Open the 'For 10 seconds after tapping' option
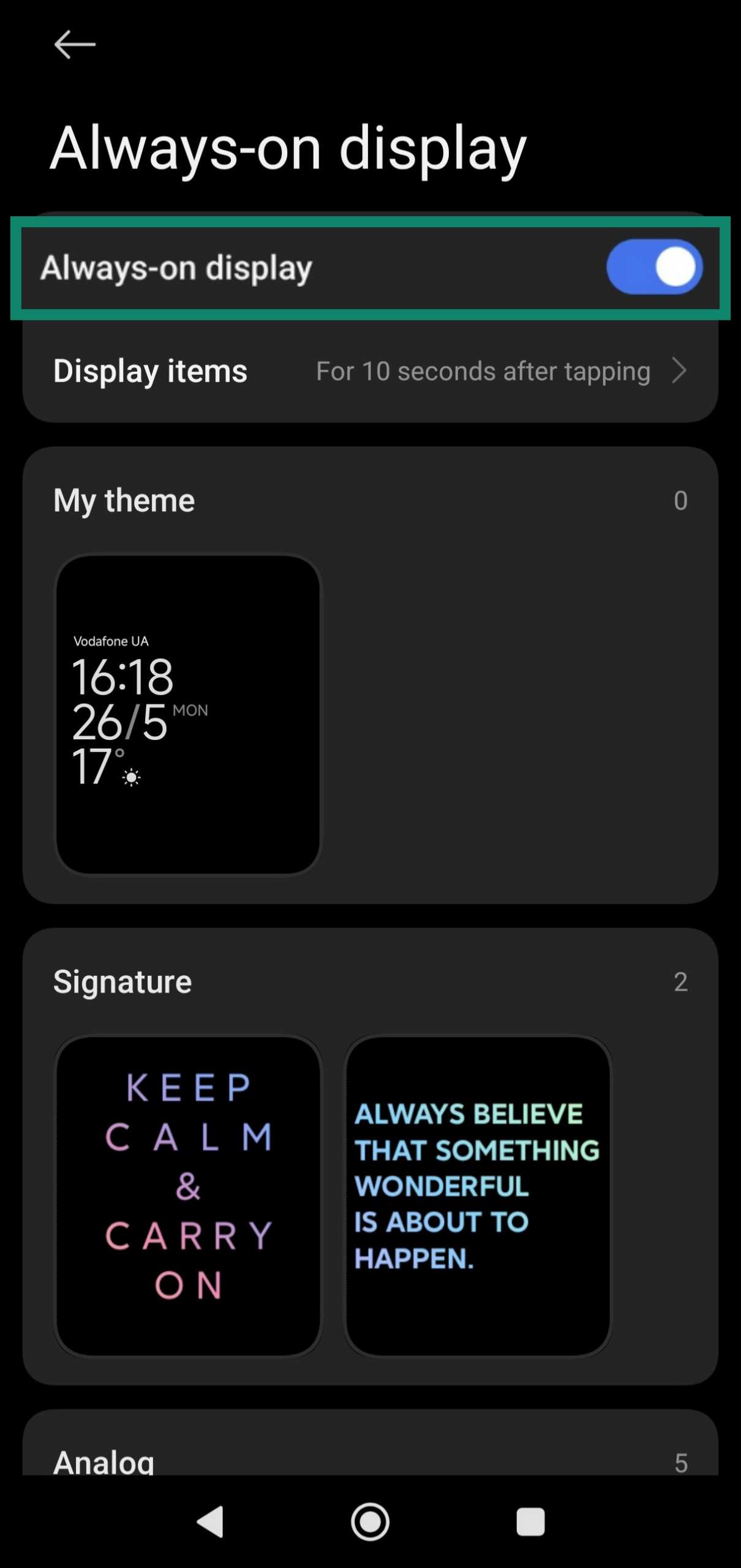This screenshot has height=1568, width=741. (483, 371)
